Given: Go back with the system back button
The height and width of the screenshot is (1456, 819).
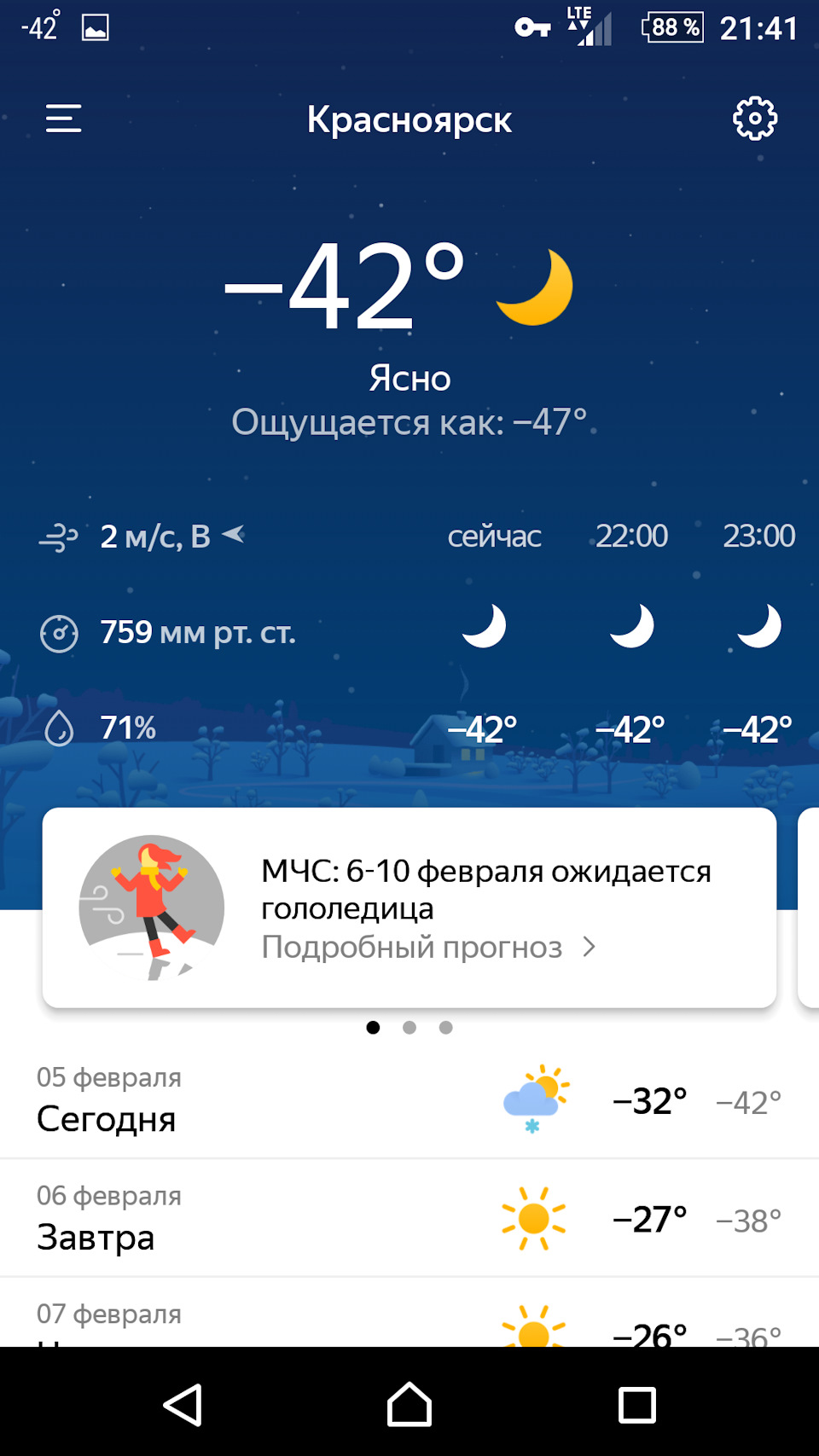Looking at the screenshot, I should click(183, 1405).
